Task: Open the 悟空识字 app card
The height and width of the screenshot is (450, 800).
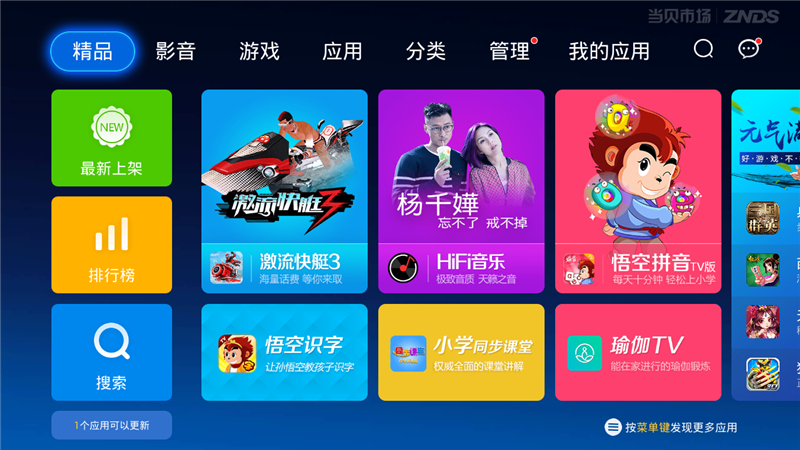Action: coord(284,352)
